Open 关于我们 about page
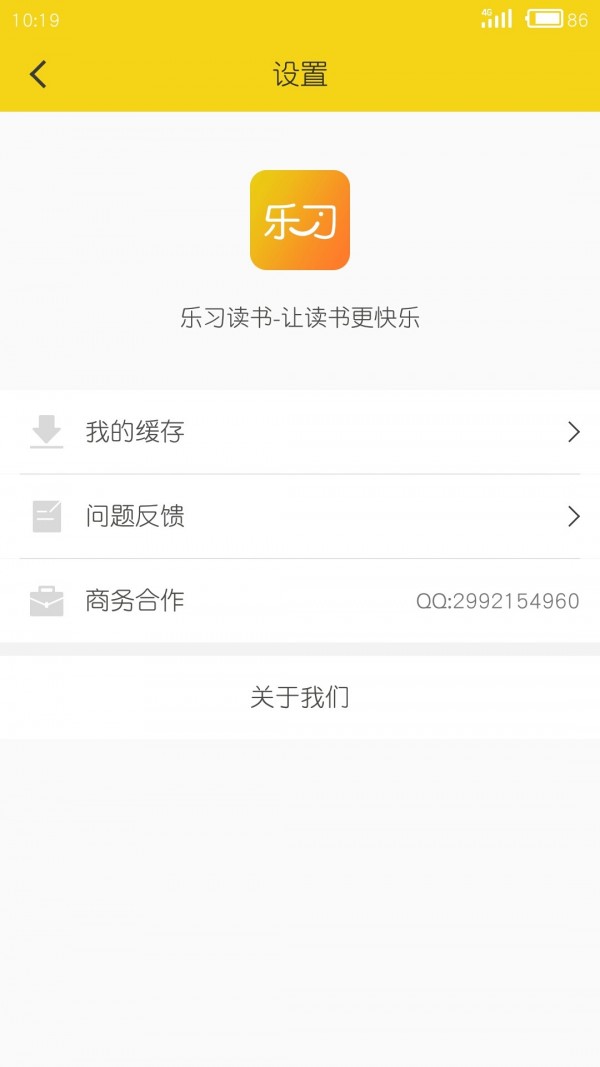 point(300,698)
